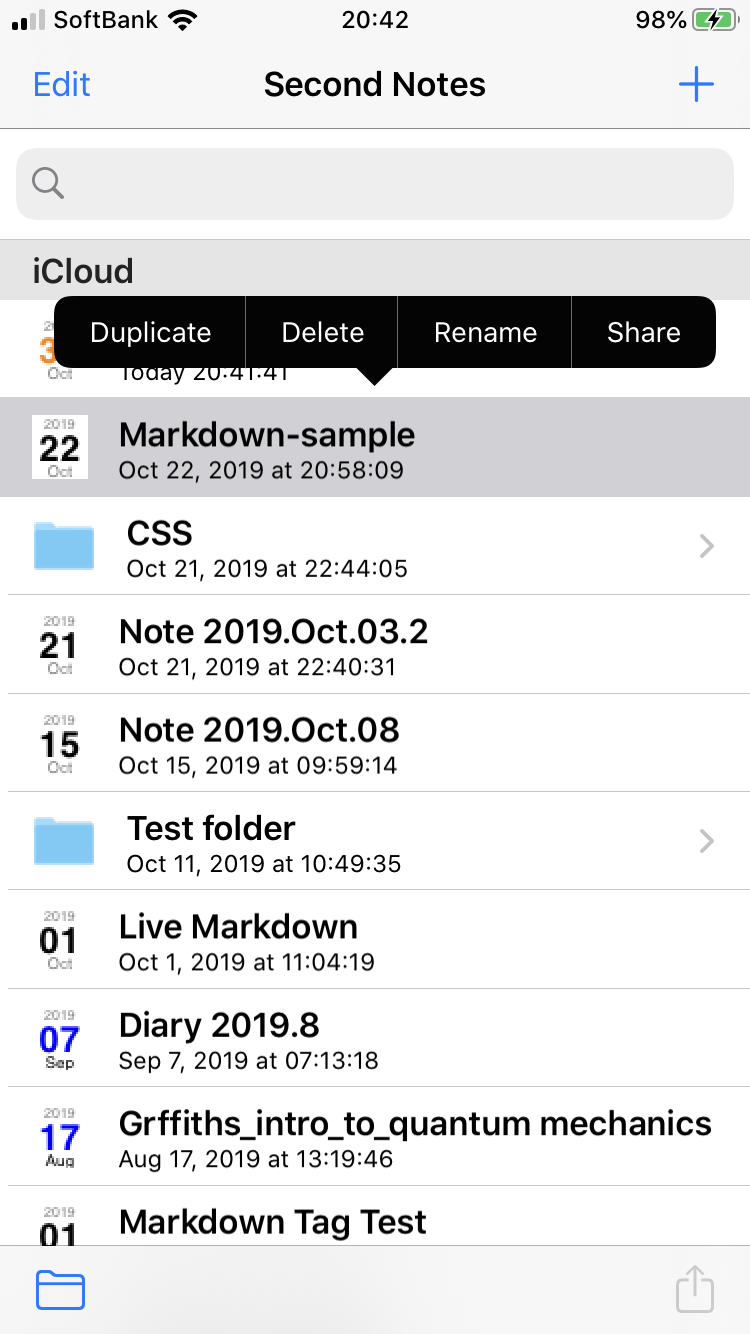Open Markdown Tag Test note

point(375,1216)
